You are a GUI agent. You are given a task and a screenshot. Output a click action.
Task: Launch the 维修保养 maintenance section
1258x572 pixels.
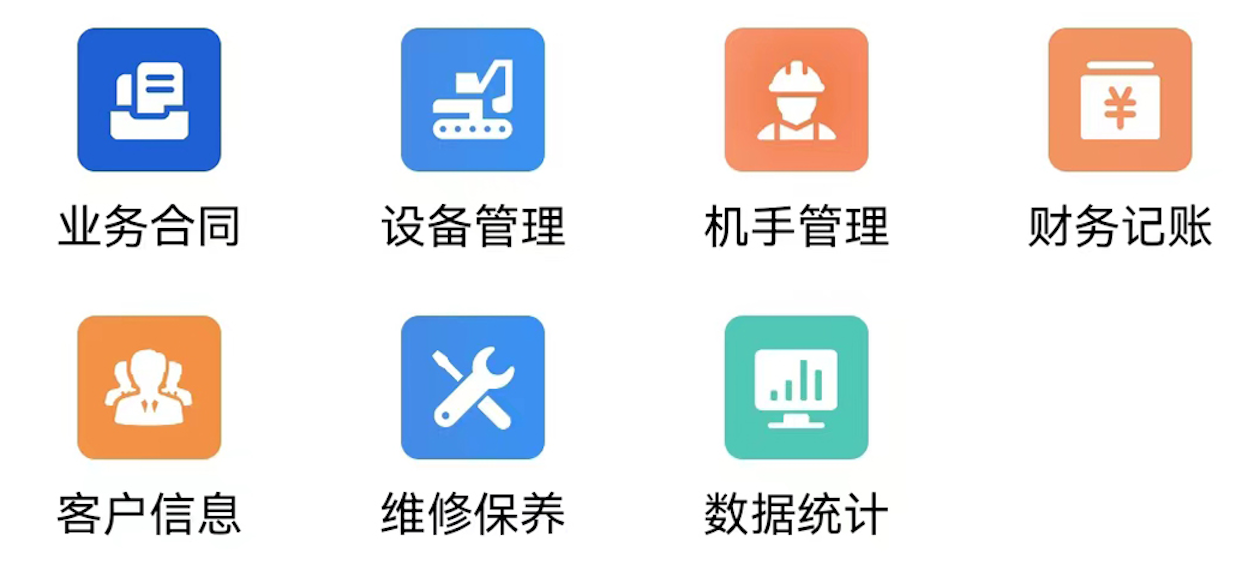point(473,388)
